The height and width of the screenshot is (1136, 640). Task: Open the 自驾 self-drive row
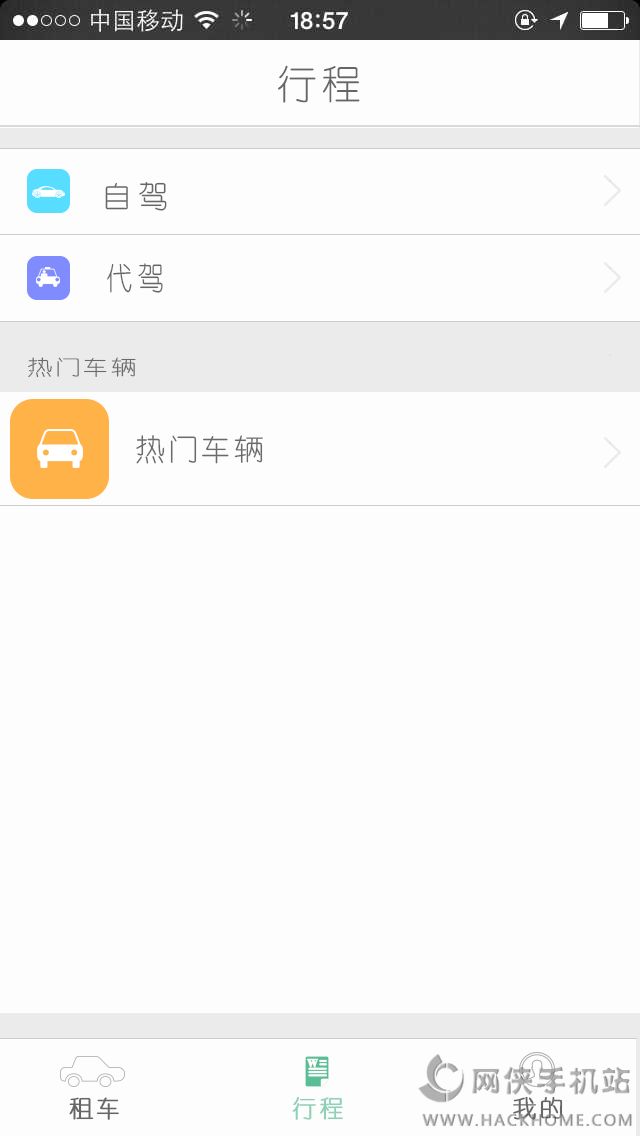click(x=320, y=192)
